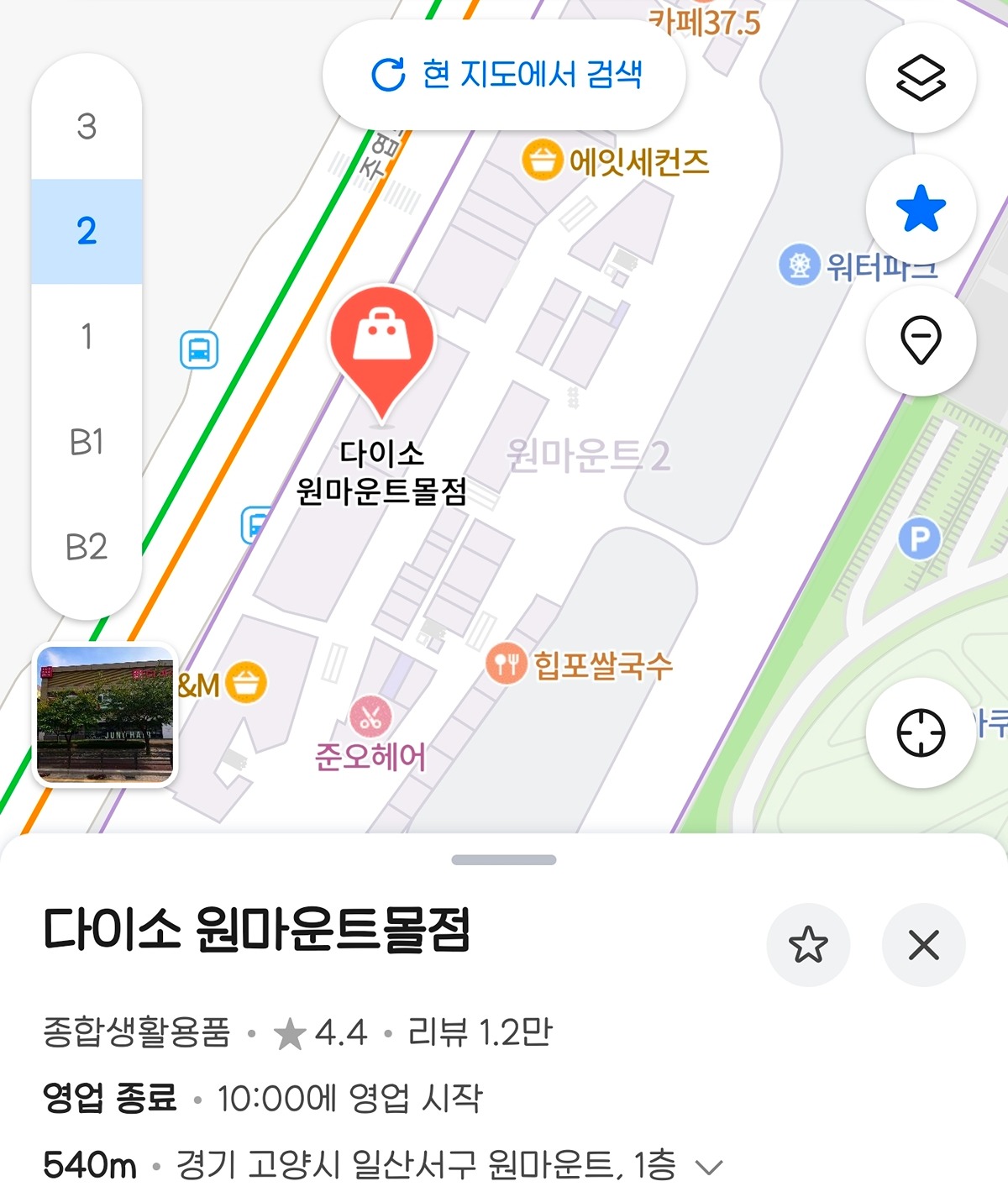This screenshot has height=1197, width=1008.
Task: Expand the address details chevron
Action: pos(710,1167)
